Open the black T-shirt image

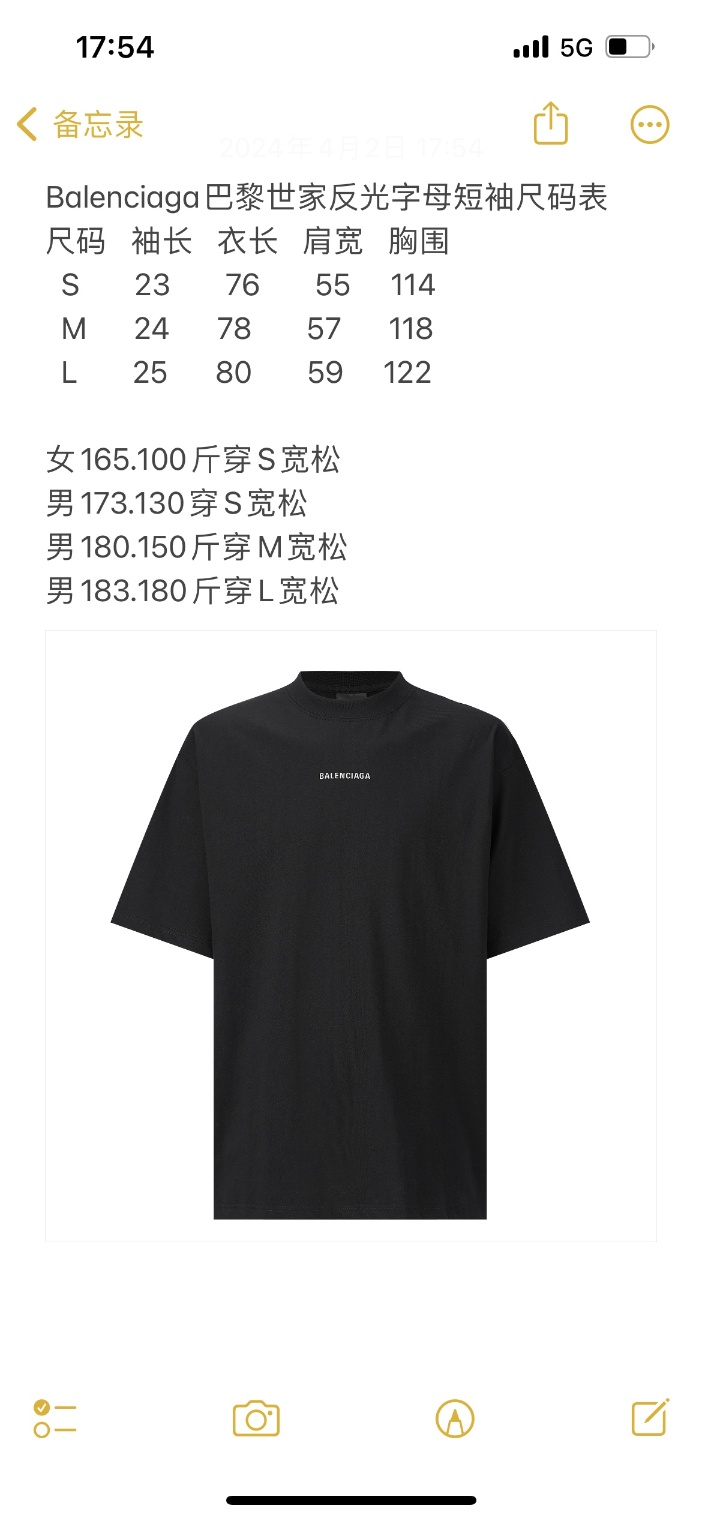coord(350,936)
